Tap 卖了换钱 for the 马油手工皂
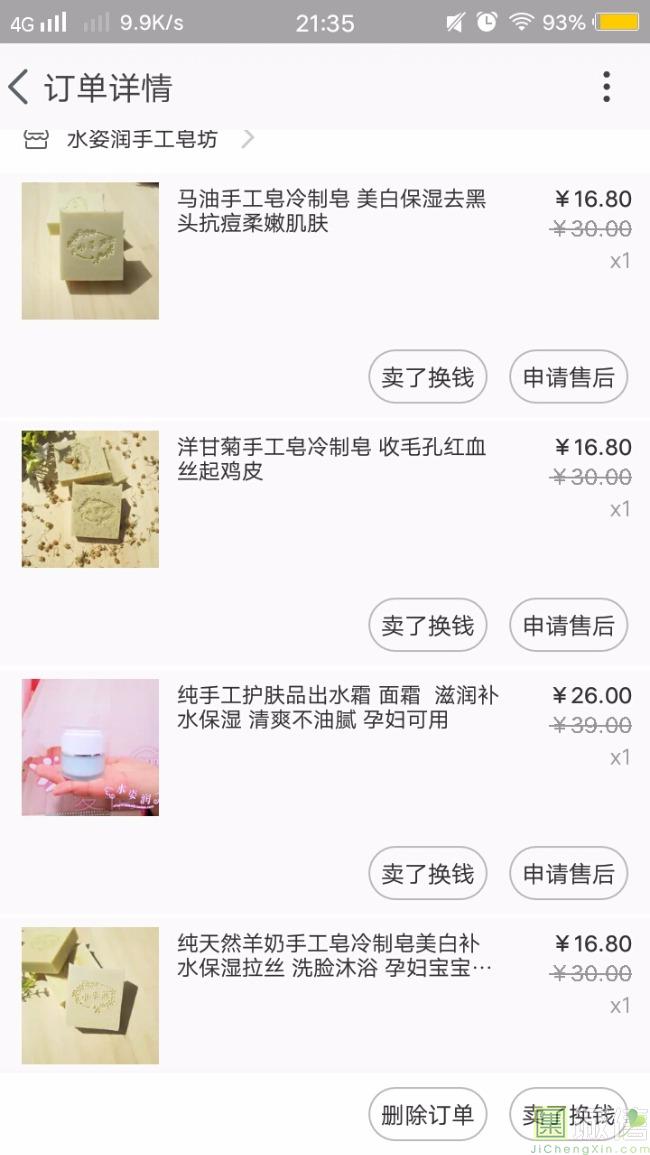 point(427,377)
